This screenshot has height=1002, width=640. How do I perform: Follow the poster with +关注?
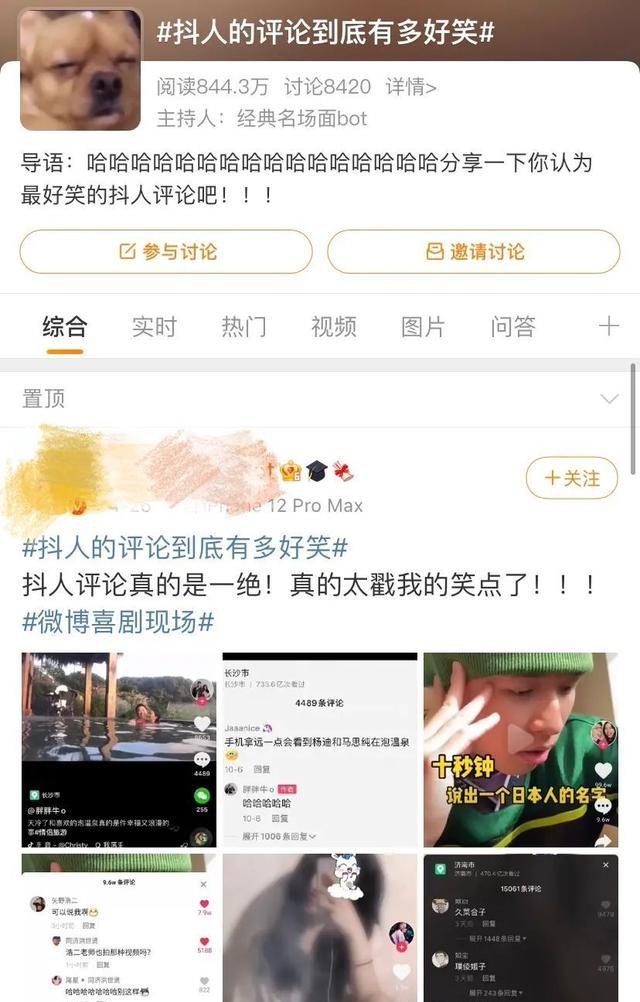pos(572,478)
